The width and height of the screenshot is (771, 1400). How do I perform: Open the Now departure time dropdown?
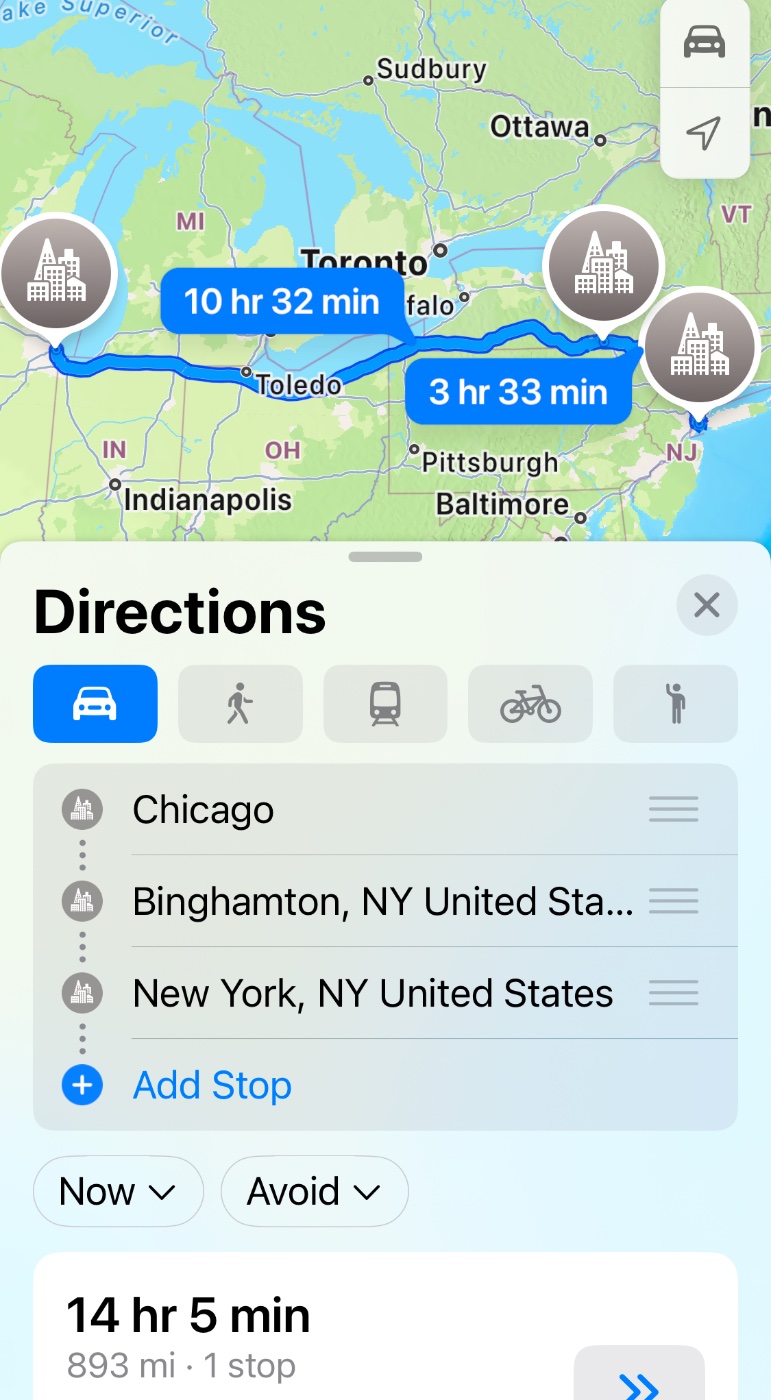pyautogui.click(x=117, y=1191)
